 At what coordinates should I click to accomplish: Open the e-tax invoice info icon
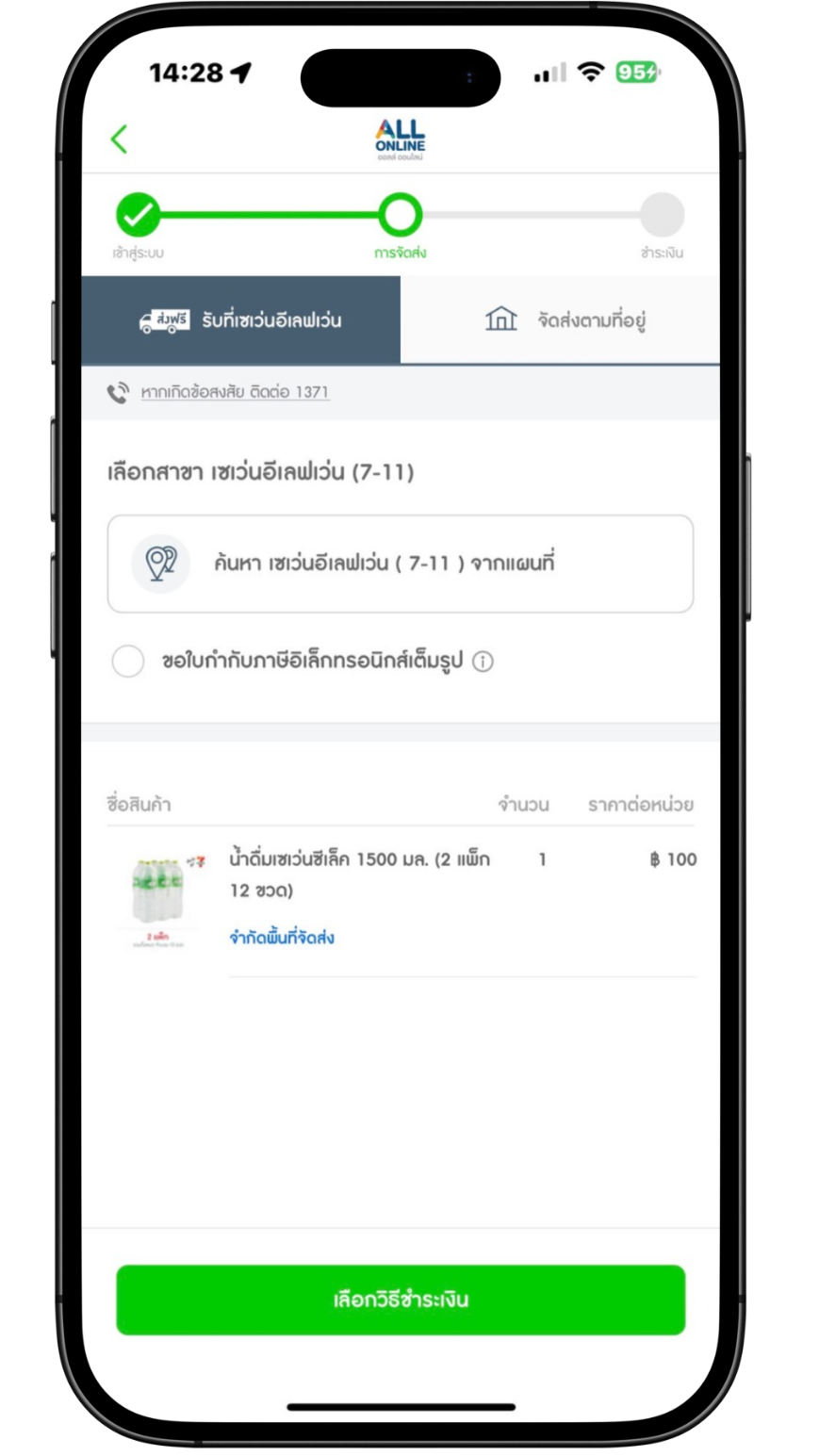click(483, 662)
